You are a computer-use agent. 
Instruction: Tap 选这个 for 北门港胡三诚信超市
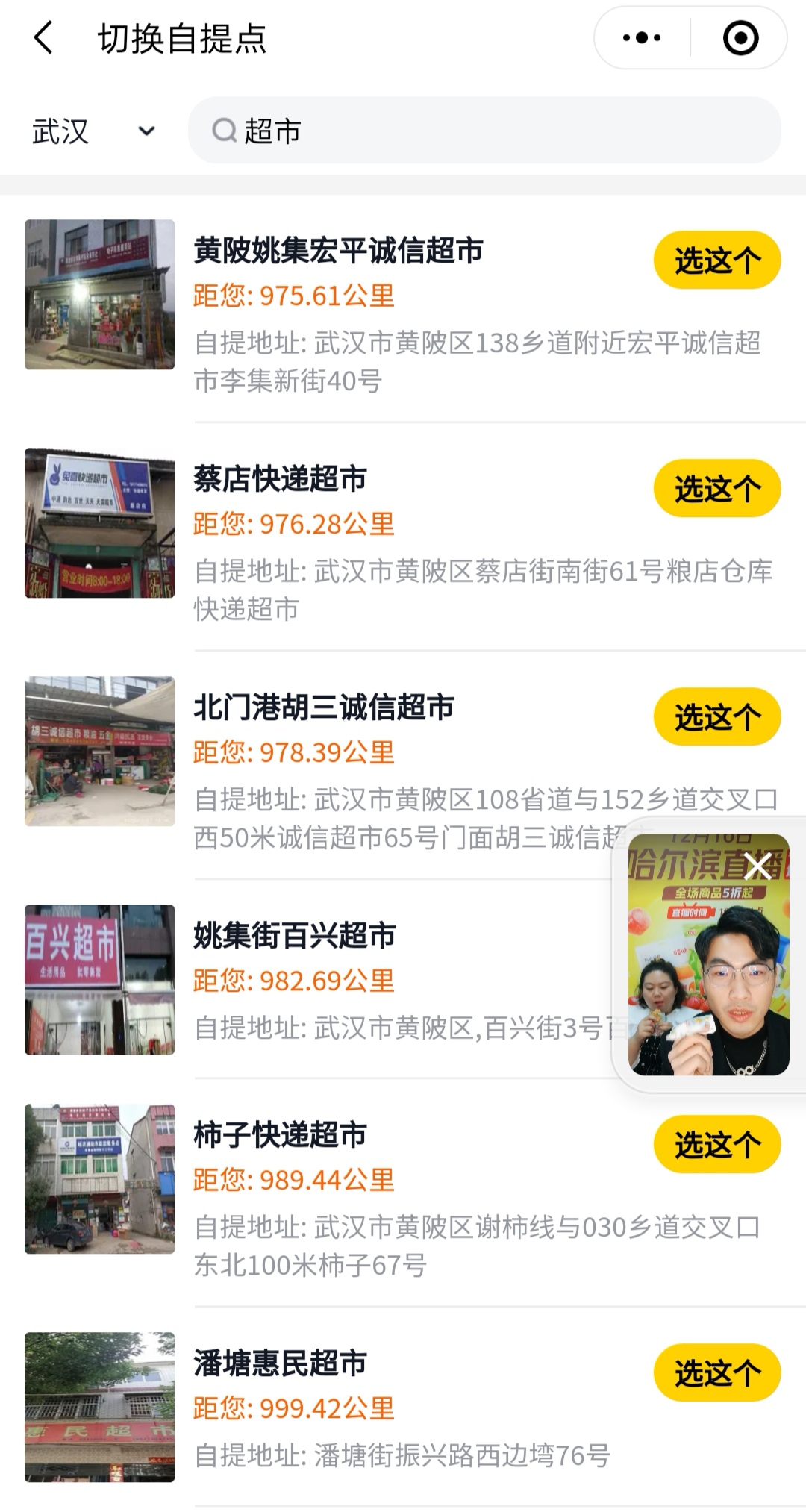coord(716,717)
